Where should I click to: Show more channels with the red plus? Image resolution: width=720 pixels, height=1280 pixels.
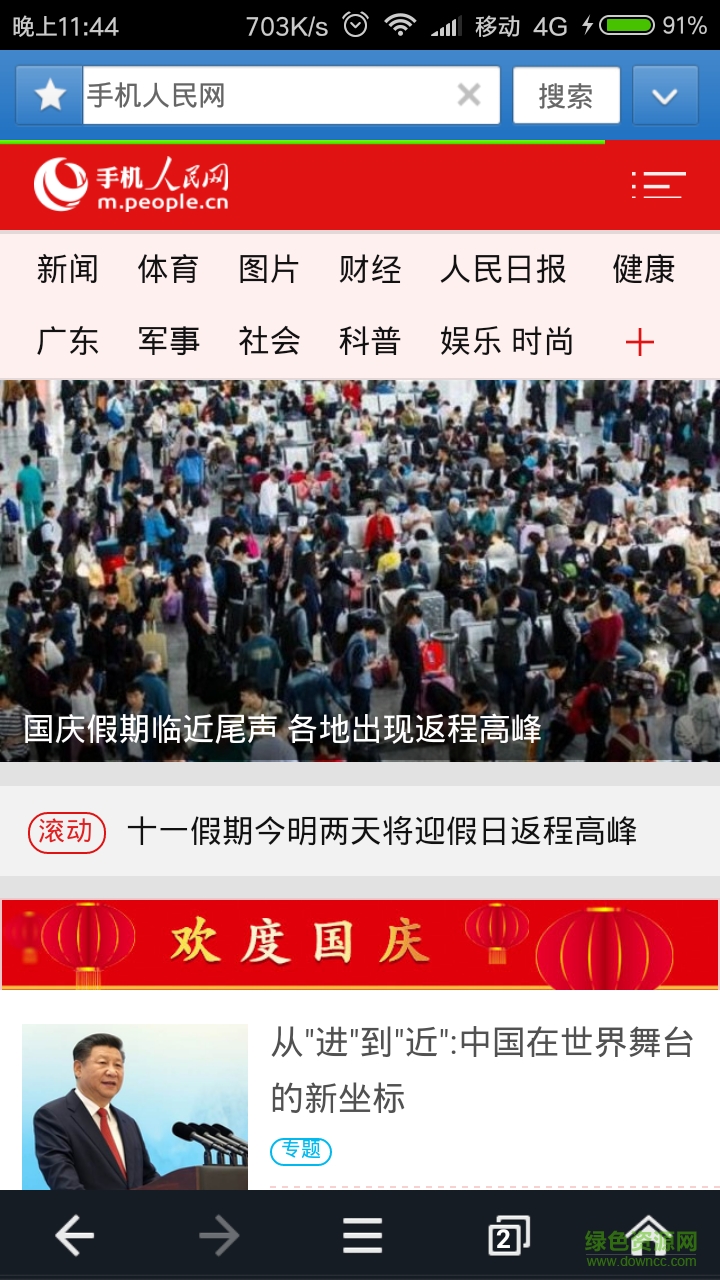point(640,343)
